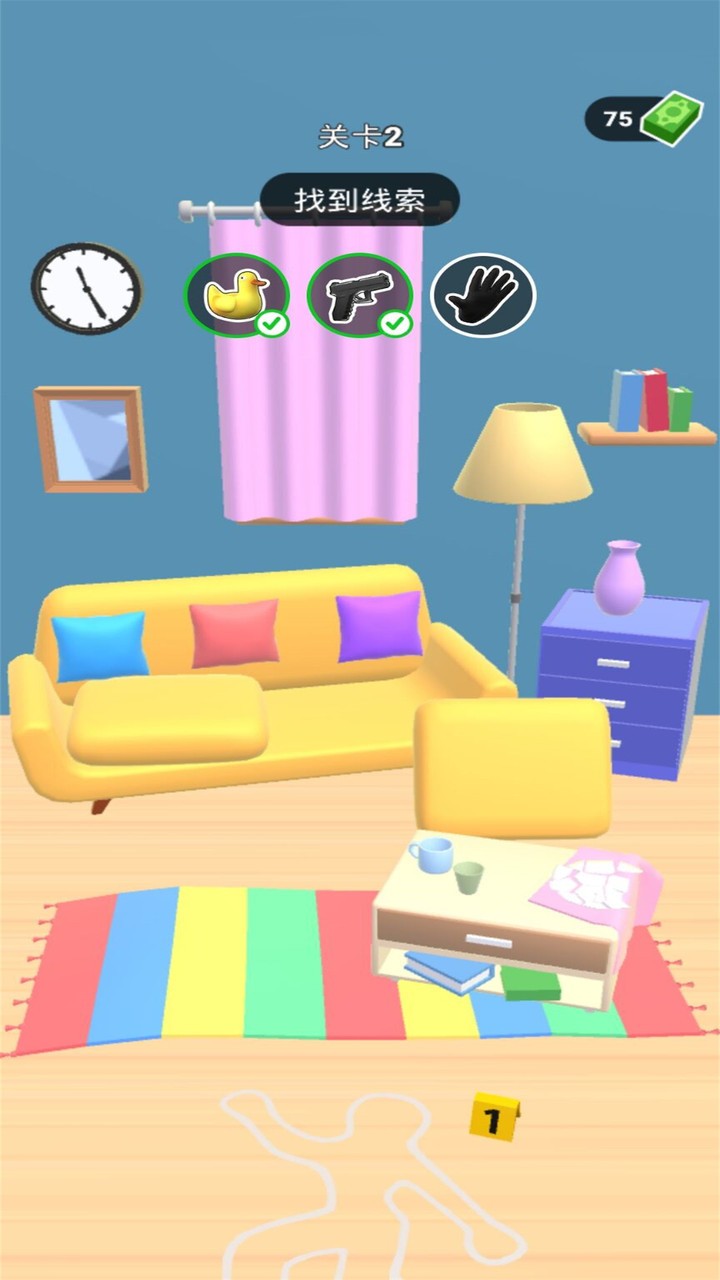Tap the yellow evidence marker number 1

494,1117
